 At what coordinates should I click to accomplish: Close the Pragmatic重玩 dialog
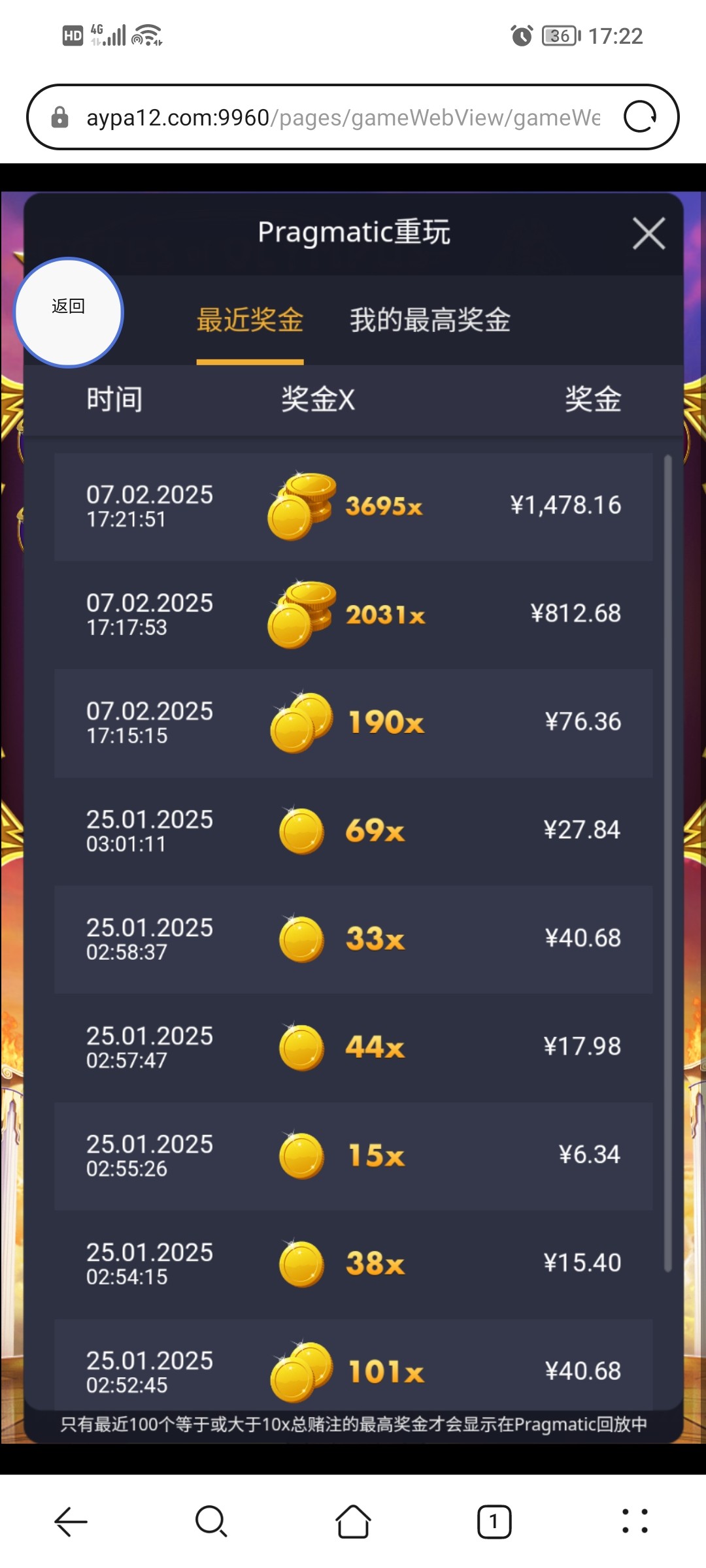coord(648,233)
